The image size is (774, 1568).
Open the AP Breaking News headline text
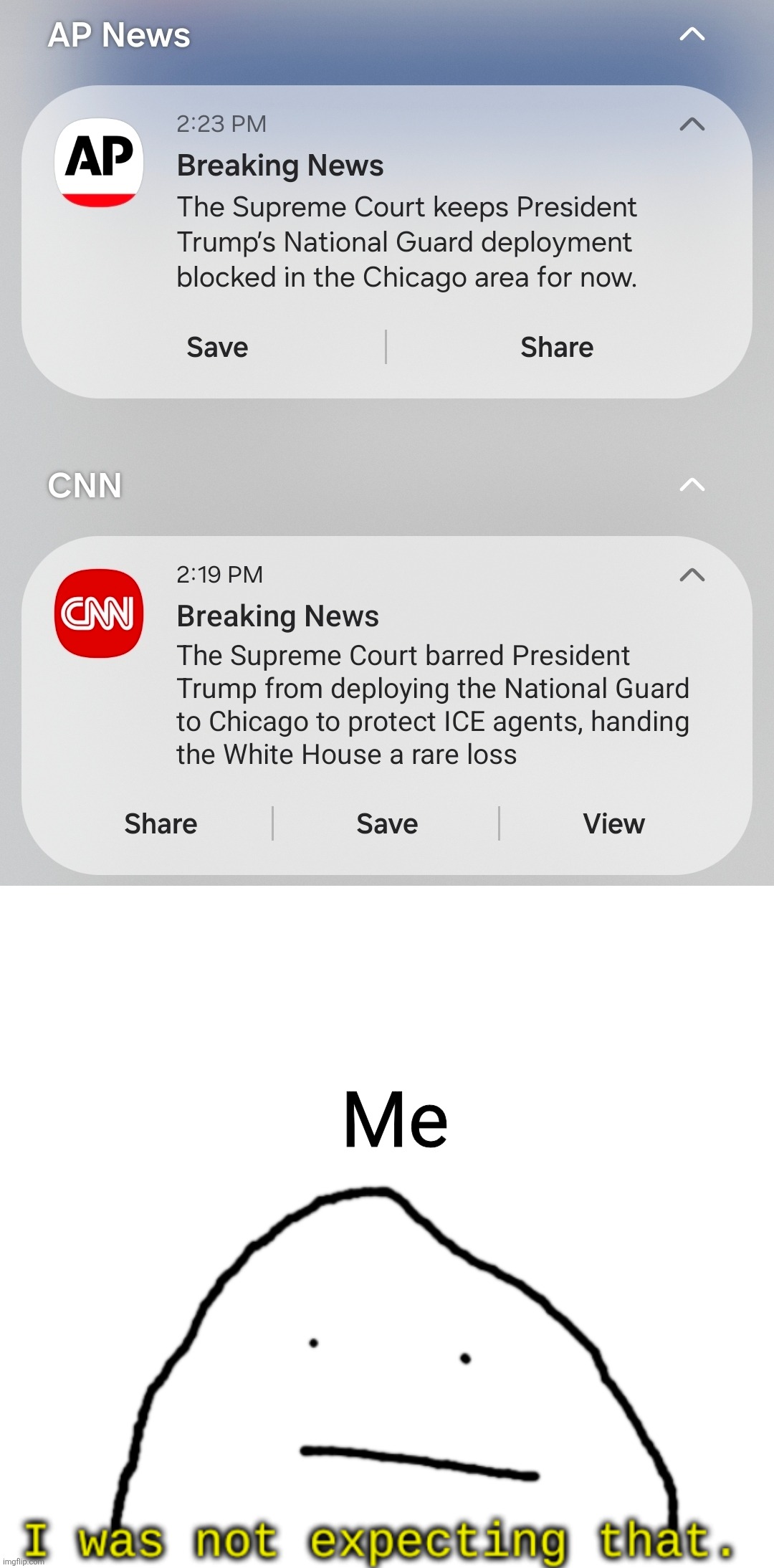pos(280,164)
